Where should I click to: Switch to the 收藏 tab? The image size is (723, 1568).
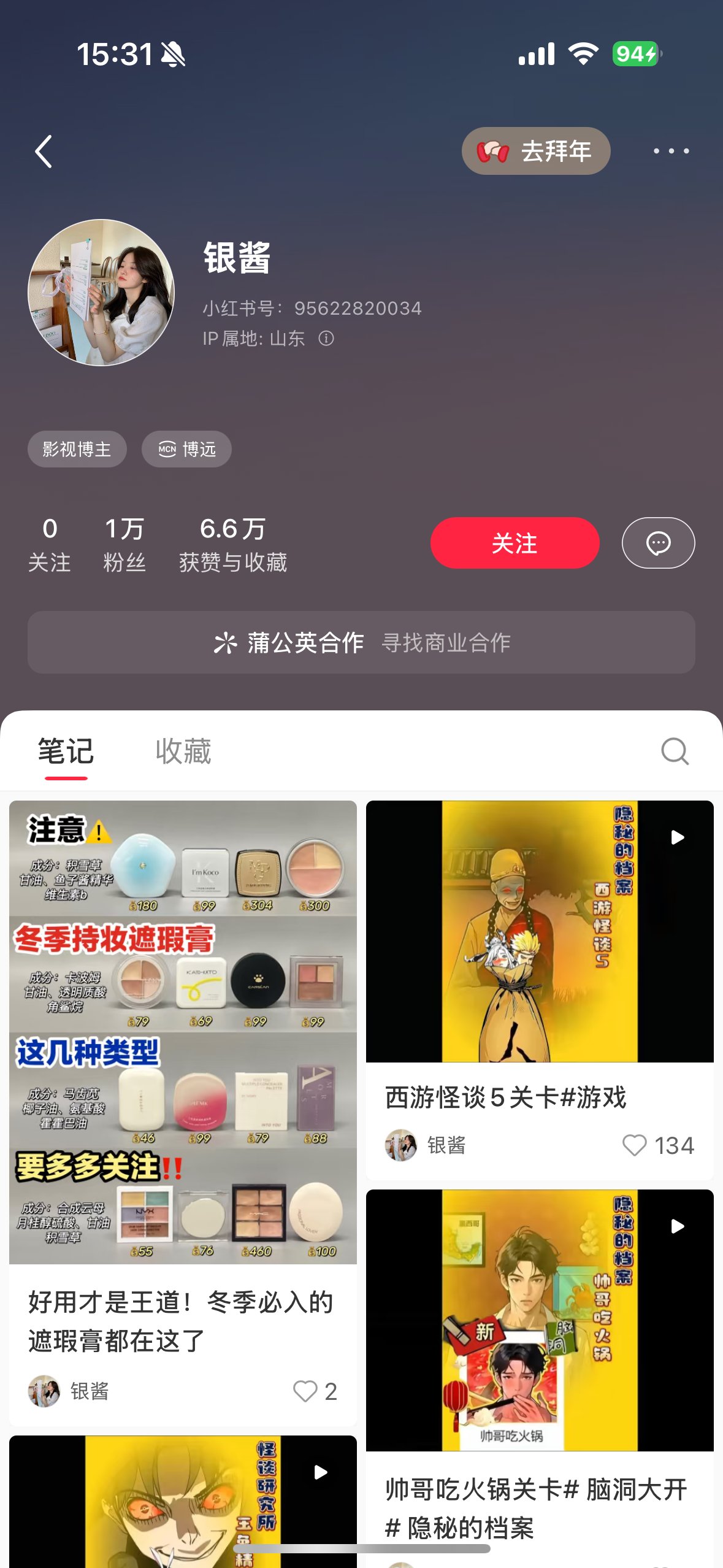click(183, 751)
